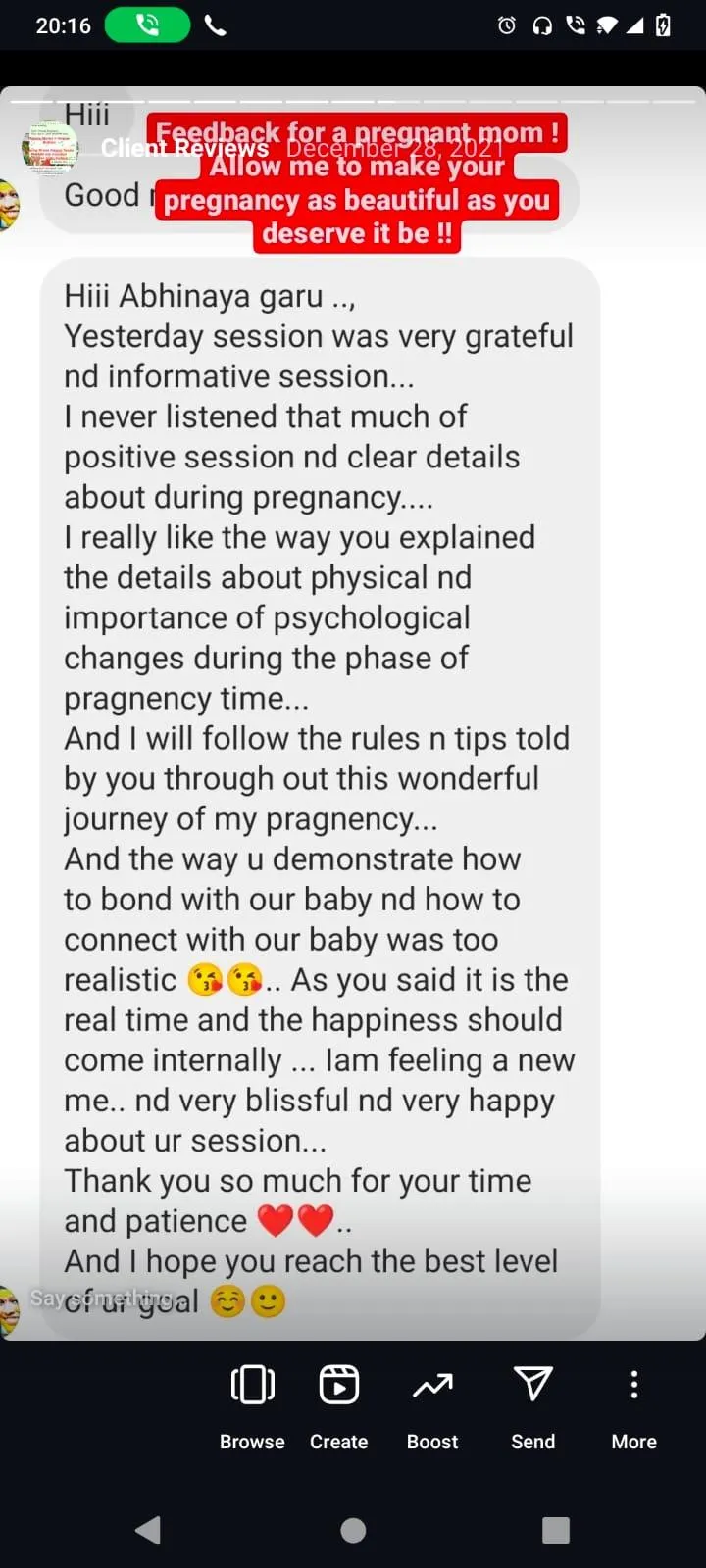Viewport: 706px width, 1568px height.
Task: Open the More options menu
Action: (634, 1406)
